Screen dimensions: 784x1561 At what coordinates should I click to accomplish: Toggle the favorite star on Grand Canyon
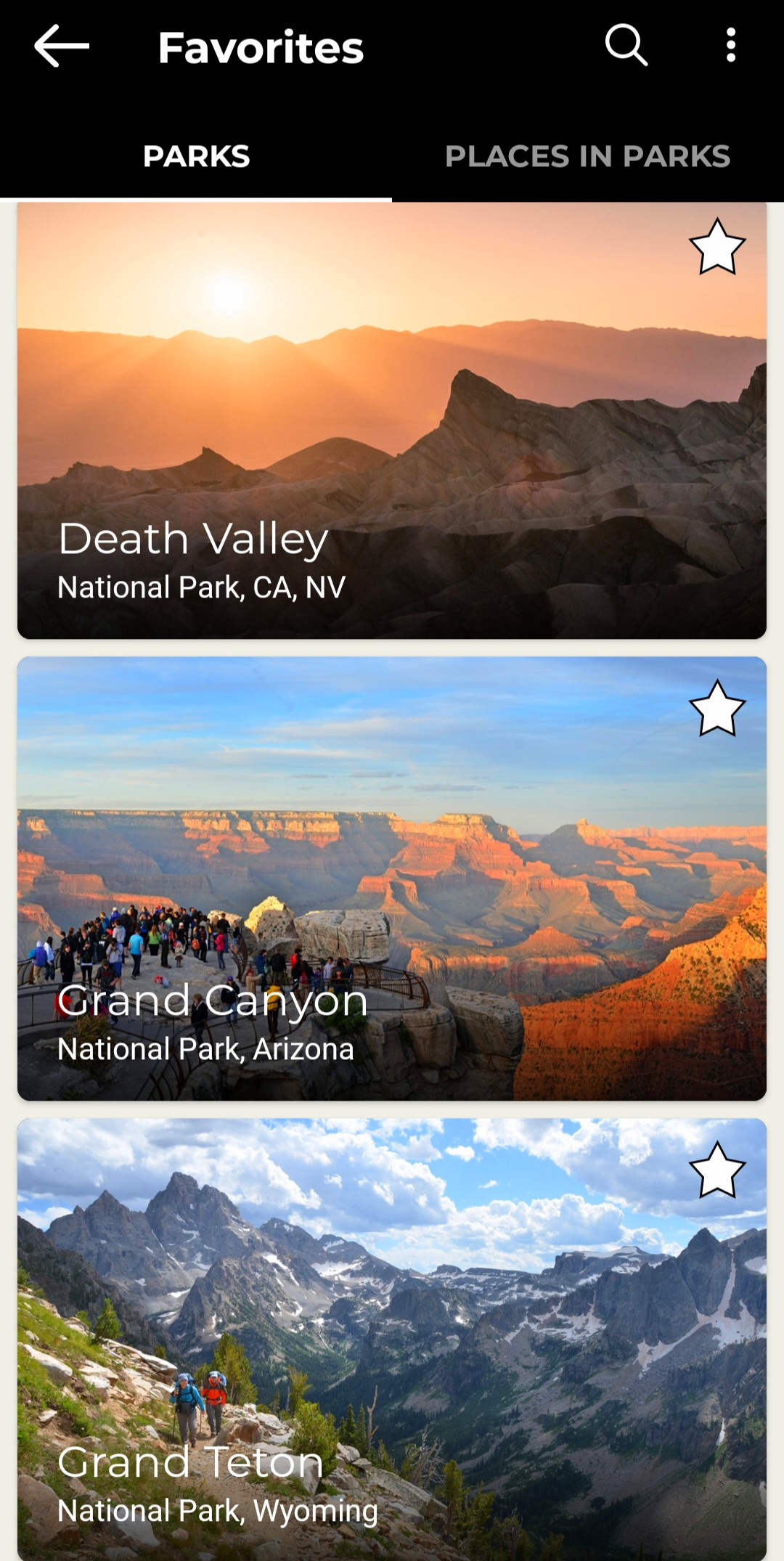(717, 709)
